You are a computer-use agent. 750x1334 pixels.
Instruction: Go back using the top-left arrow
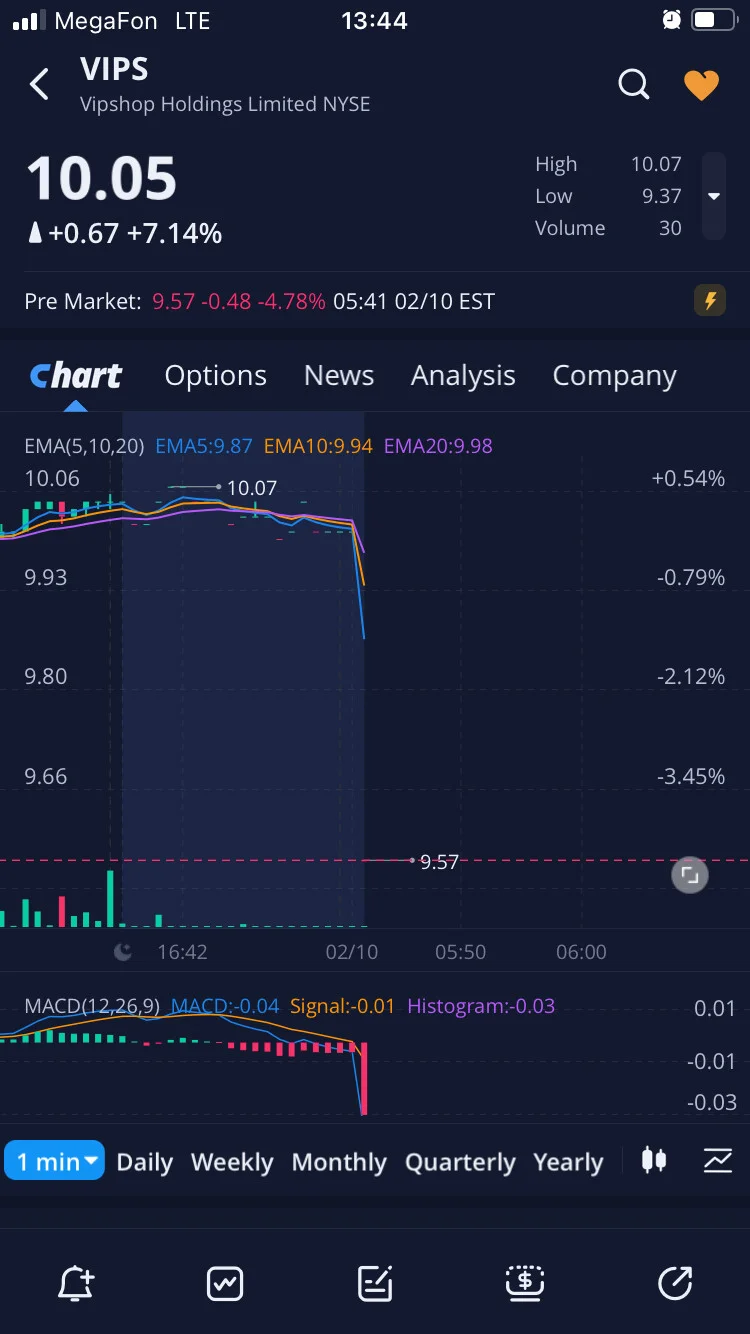pyautogui.click(x=39, y=85)
